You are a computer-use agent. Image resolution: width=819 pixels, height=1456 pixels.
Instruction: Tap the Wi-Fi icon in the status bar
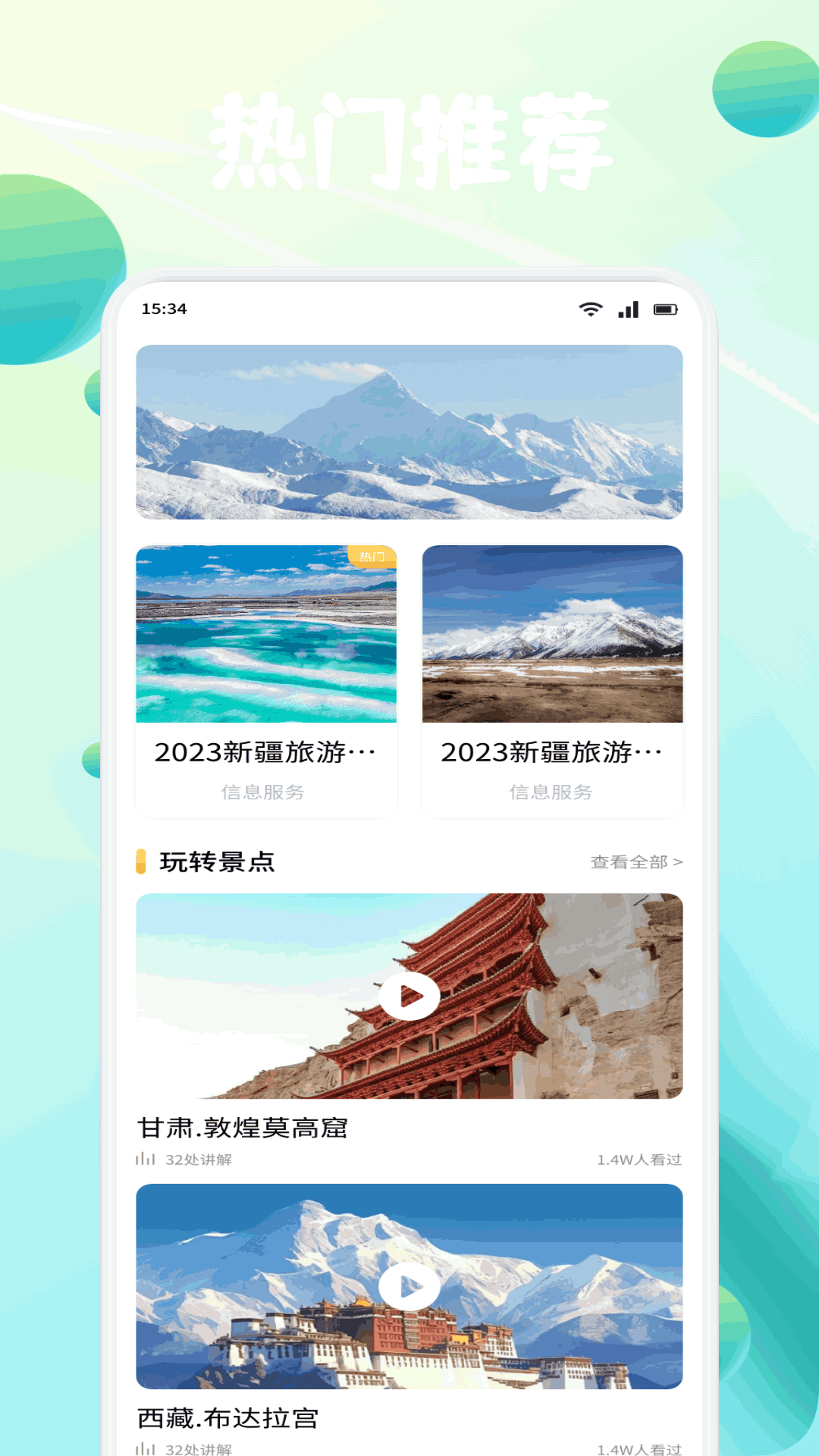click(591, 309)
